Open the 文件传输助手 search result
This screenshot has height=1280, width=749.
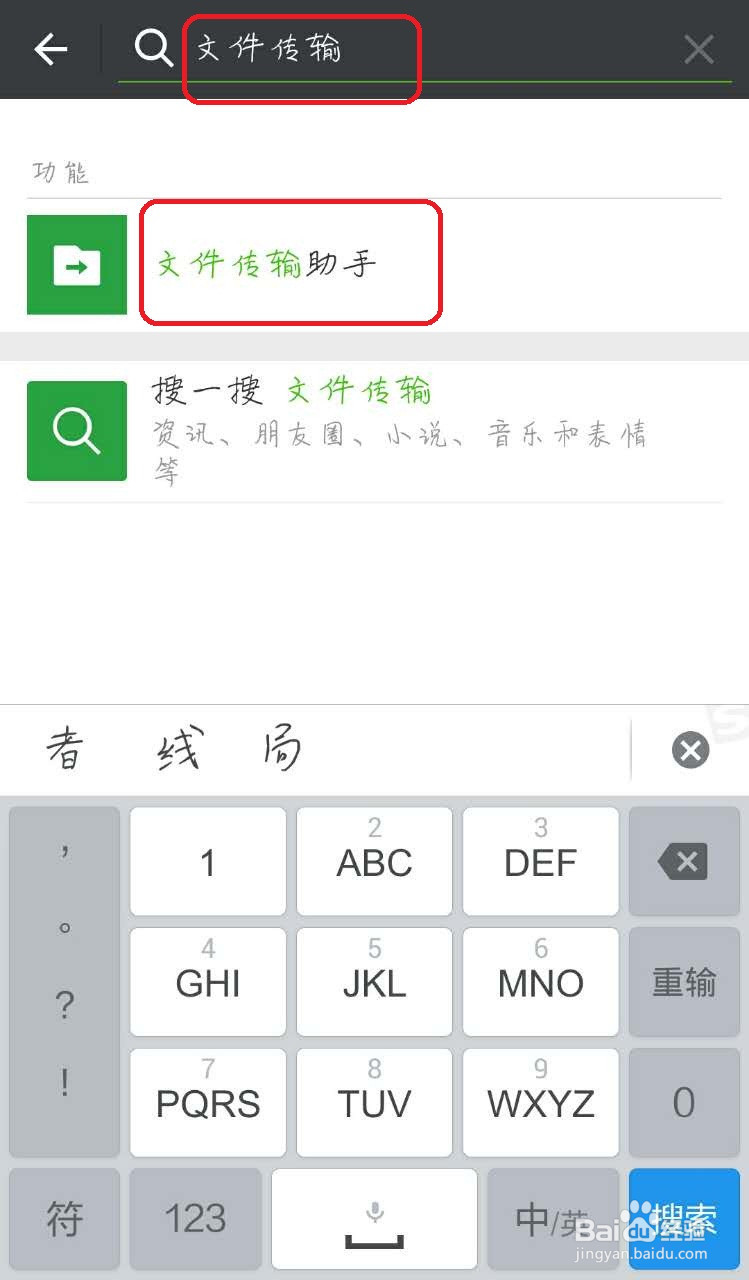(x=290, y=263)
